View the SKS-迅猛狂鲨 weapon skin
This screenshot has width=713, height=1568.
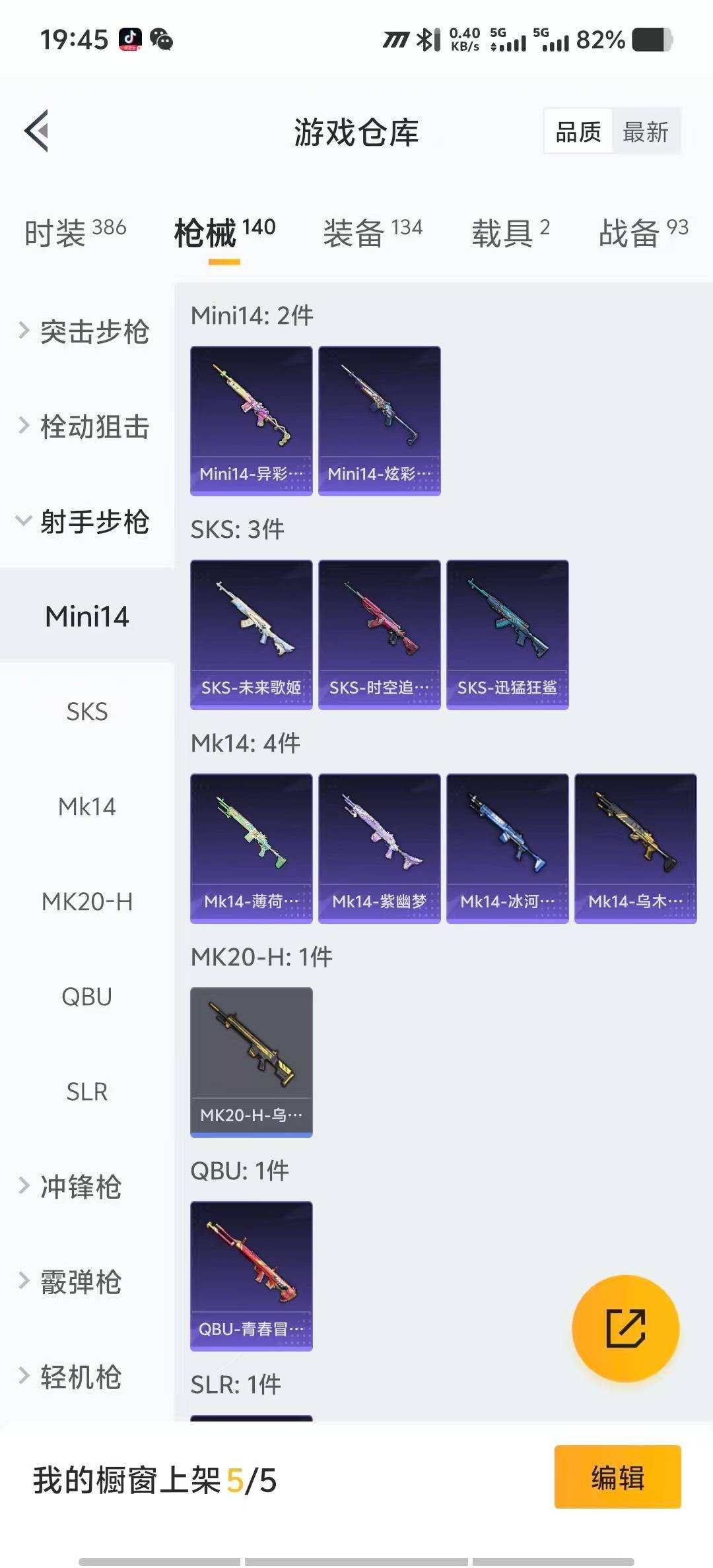(507, 632)
